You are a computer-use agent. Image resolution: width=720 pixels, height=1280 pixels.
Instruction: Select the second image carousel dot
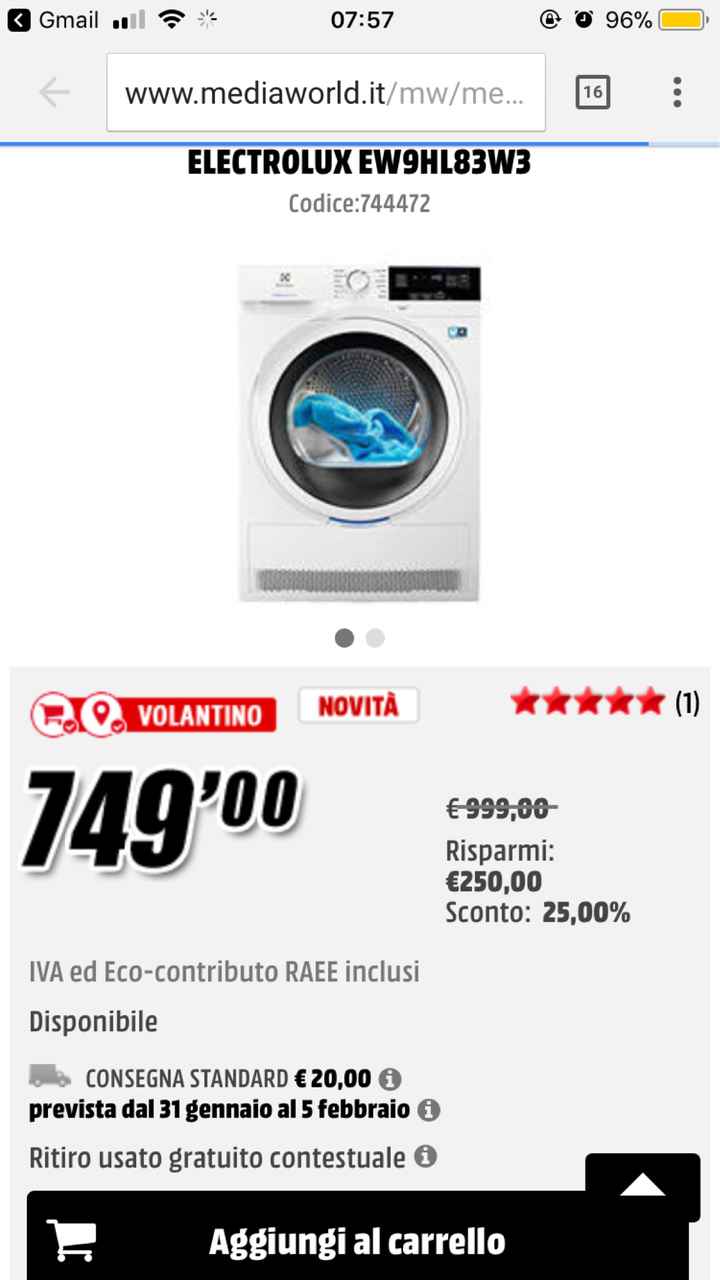(375, 637)
